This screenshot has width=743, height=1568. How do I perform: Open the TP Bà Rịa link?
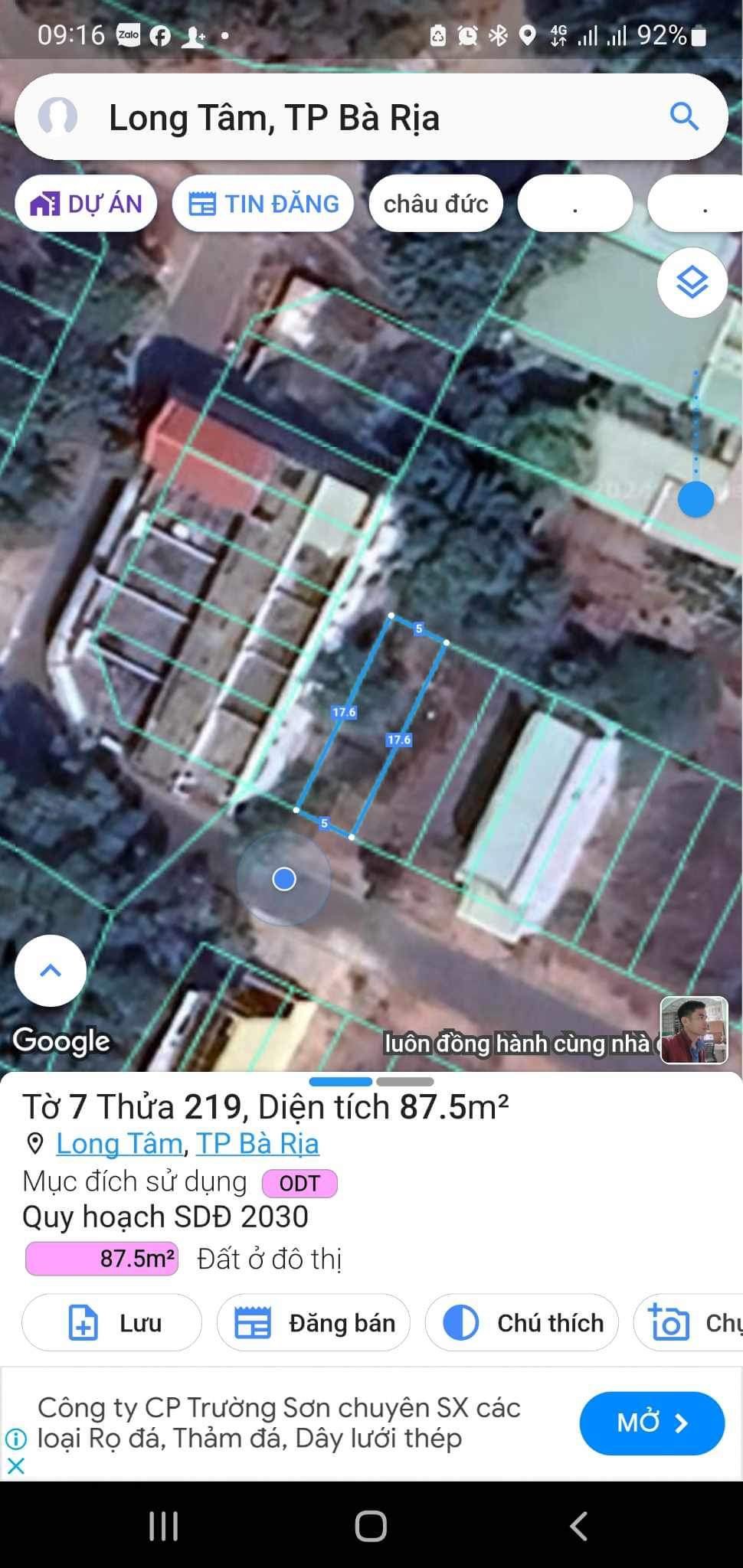pos(257,1144)
